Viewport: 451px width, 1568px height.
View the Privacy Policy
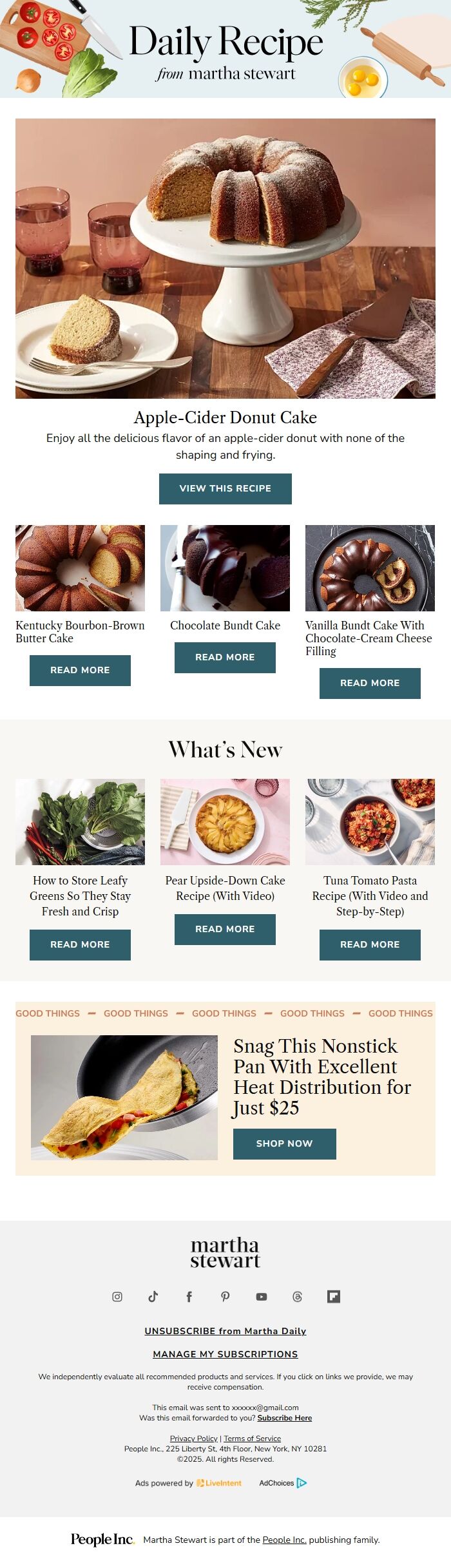pyautogui.click(x=193, y=1439)
